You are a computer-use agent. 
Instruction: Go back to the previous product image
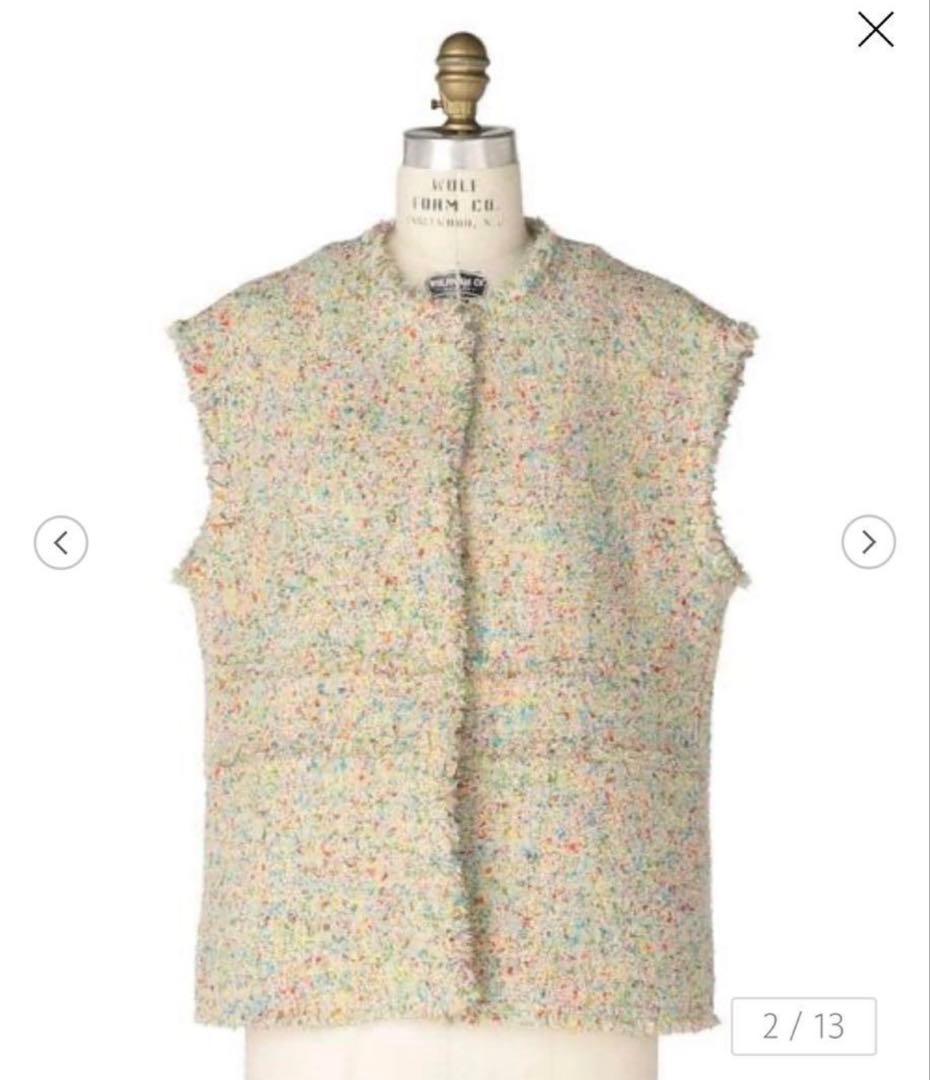(x=61, y=542)
